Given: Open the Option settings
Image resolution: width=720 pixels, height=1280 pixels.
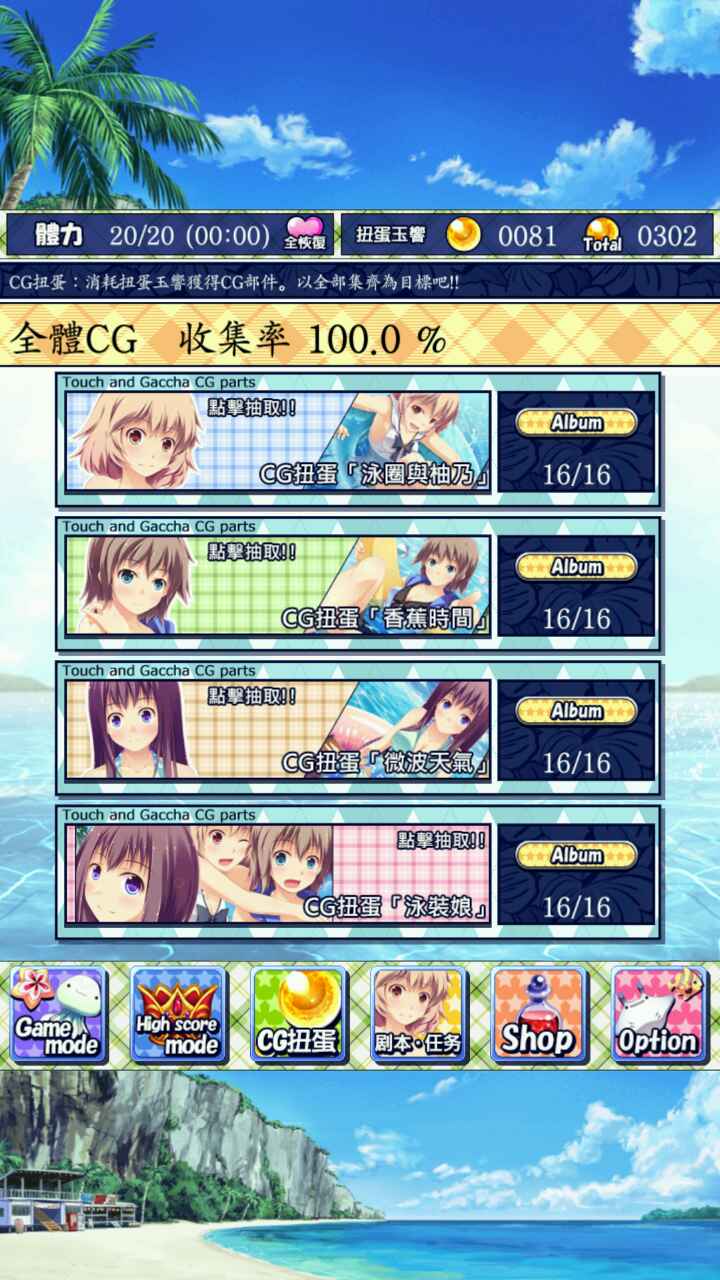Looking at the screenshot, I should [658, 1016].
